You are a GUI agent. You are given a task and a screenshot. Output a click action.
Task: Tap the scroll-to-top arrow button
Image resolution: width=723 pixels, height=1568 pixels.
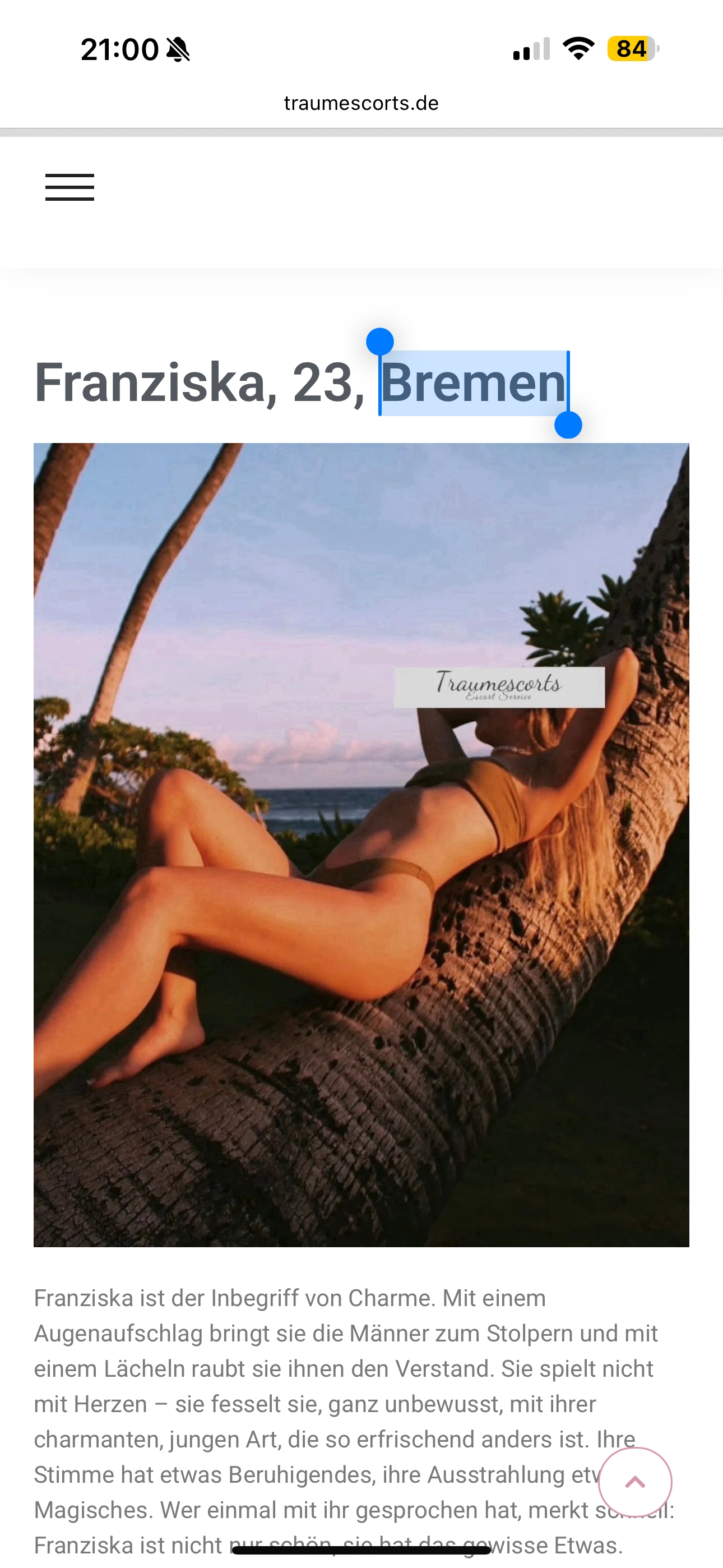[635, 1482]
